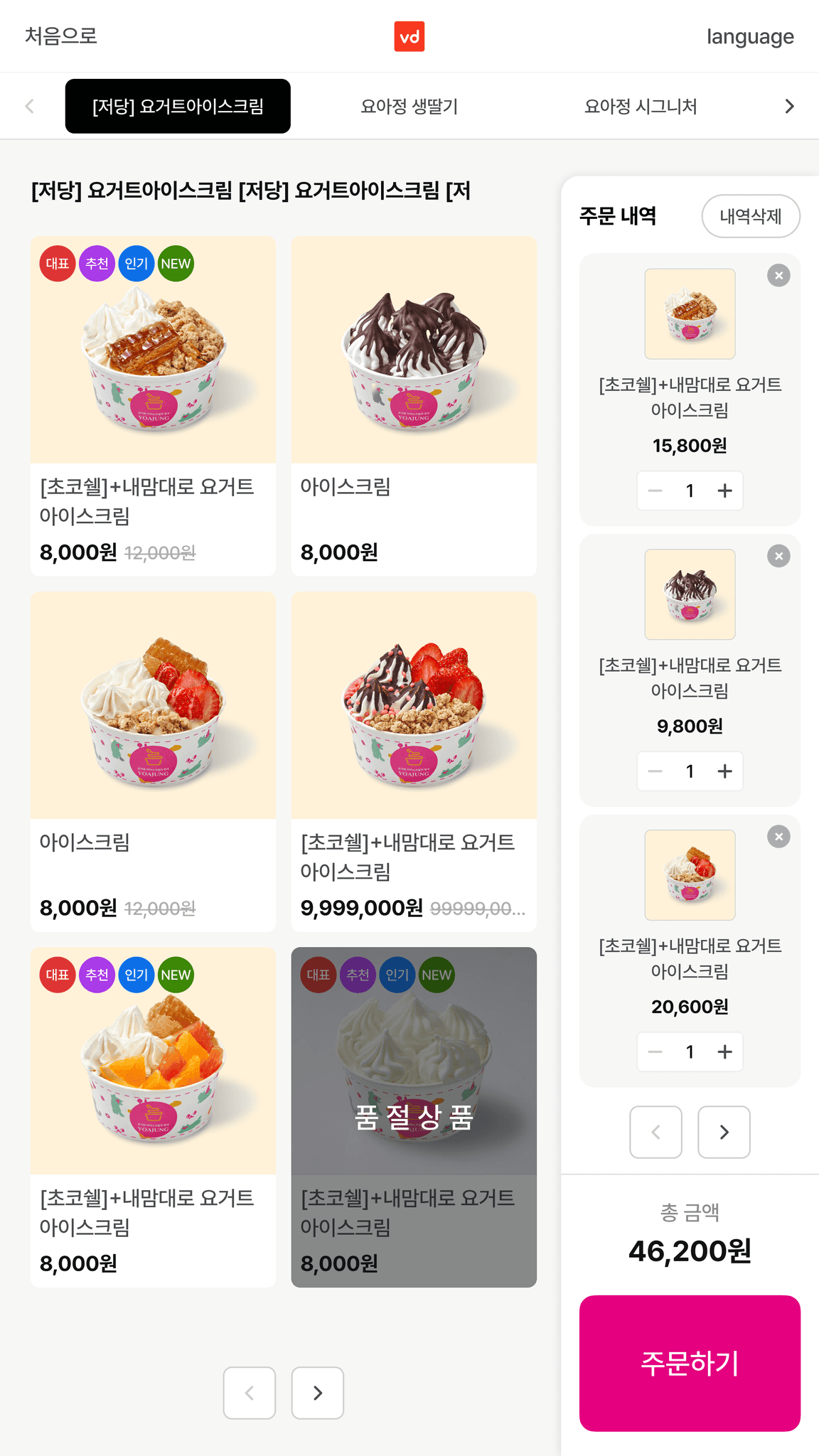Select the honeycomb granola ice cream card
Viewport: 819px width, 1456px height.
click(x=153, y=405)
